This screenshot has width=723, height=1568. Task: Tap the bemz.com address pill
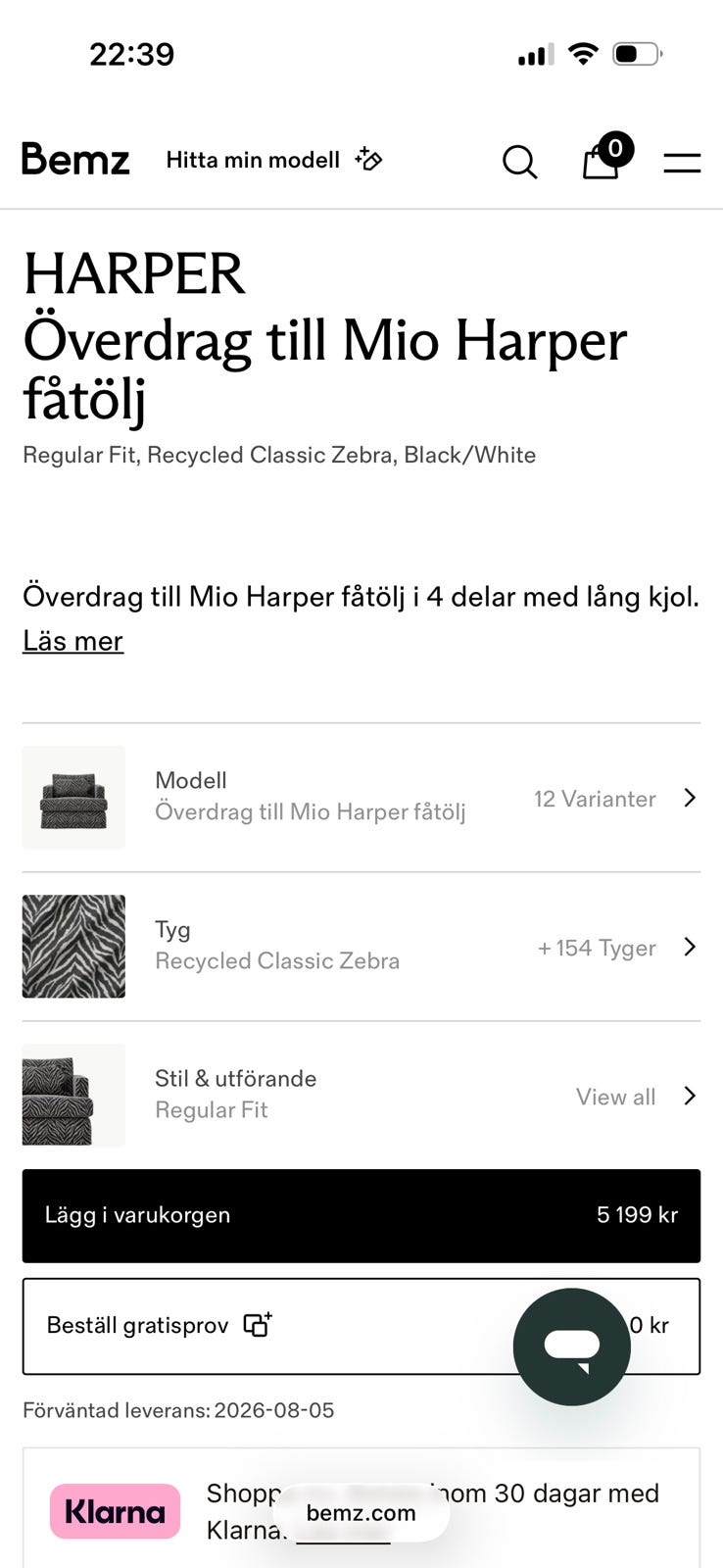361,1513
